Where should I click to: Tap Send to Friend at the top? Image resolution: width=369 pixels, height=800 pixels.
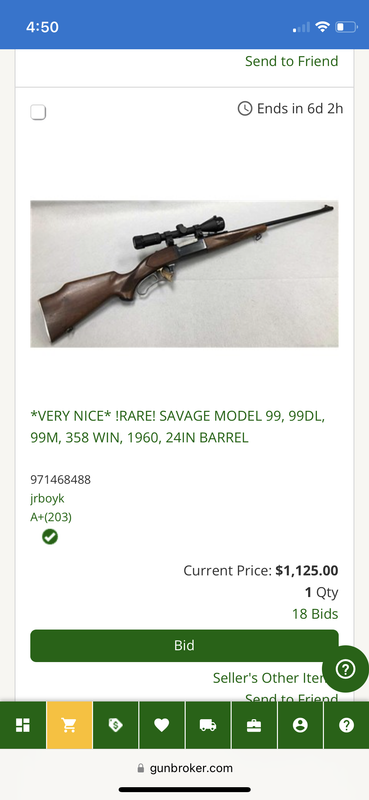click(291, 61)
